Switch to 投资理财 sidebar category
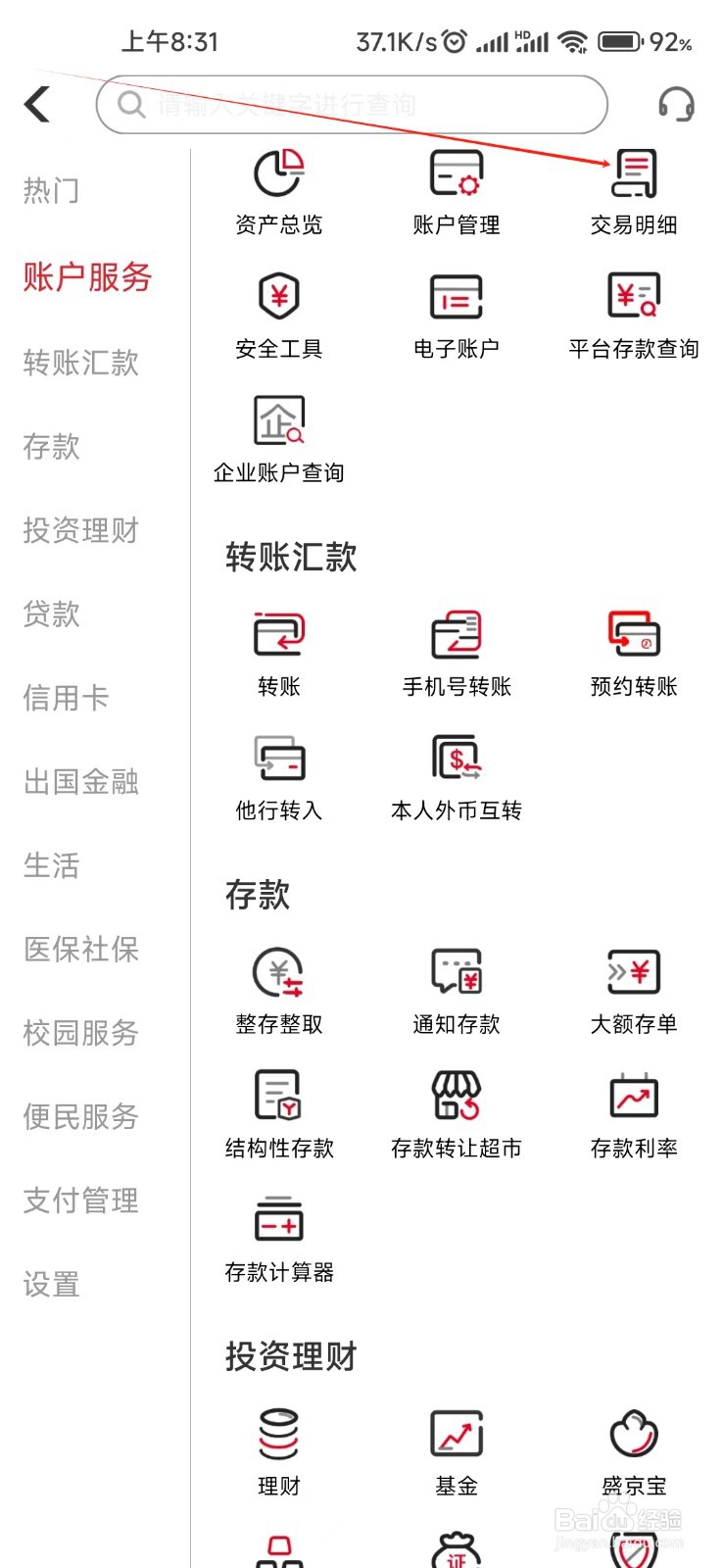The image size is (723, 1568). click(x=80, y=530)
